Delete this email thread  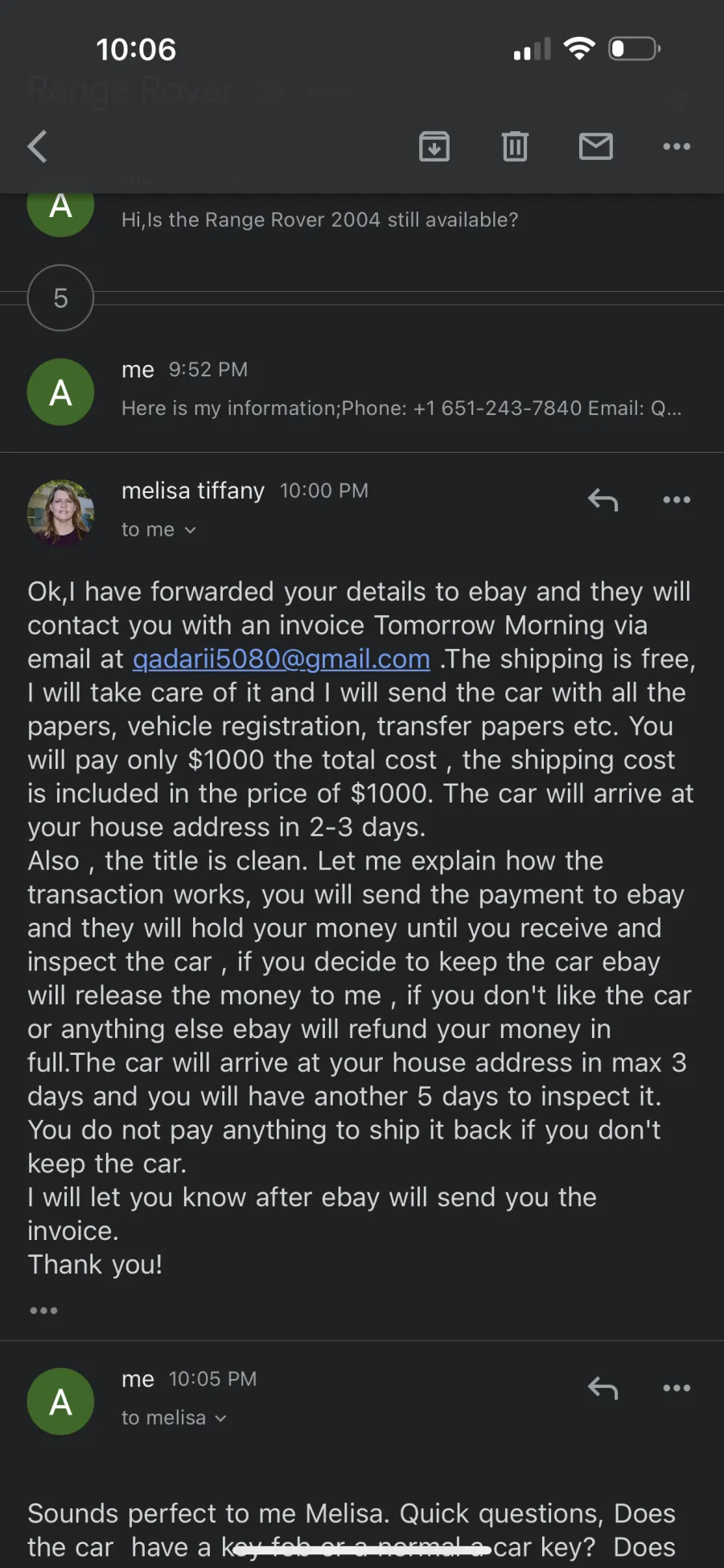(515, 146)
